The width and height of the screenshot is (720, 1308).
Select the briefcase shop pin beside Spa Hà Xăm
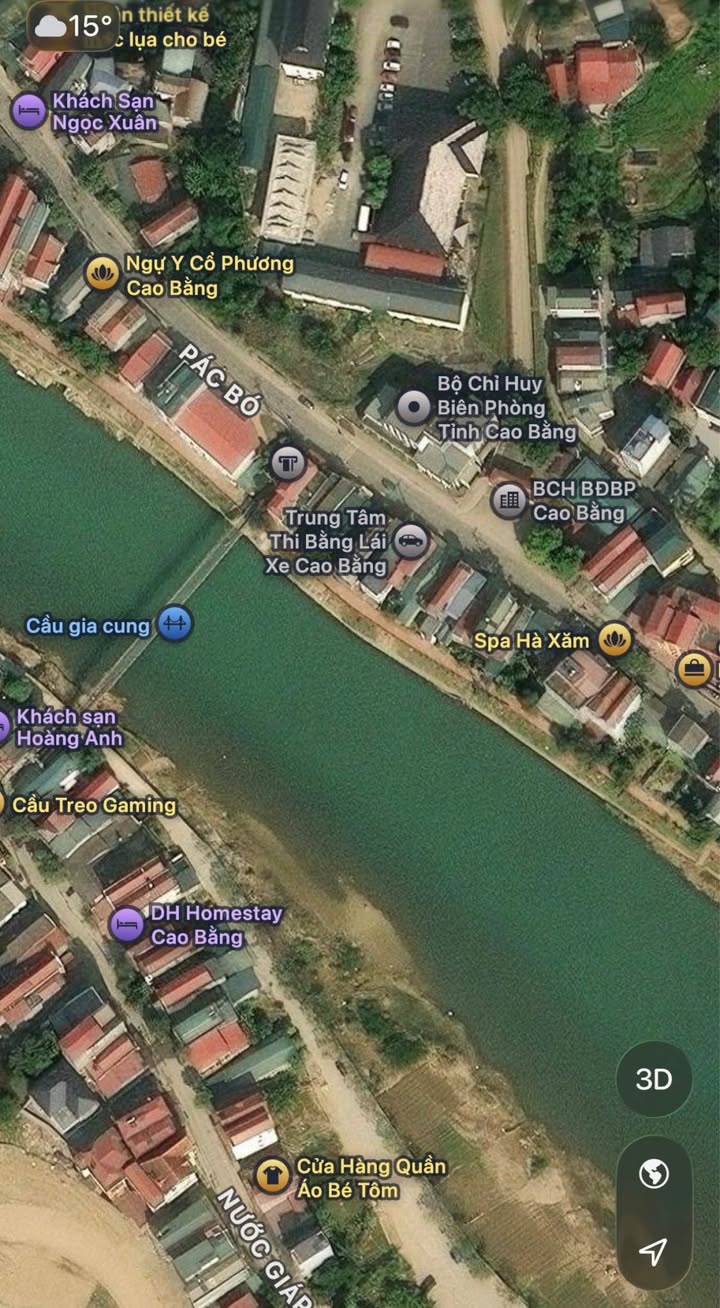694,669
